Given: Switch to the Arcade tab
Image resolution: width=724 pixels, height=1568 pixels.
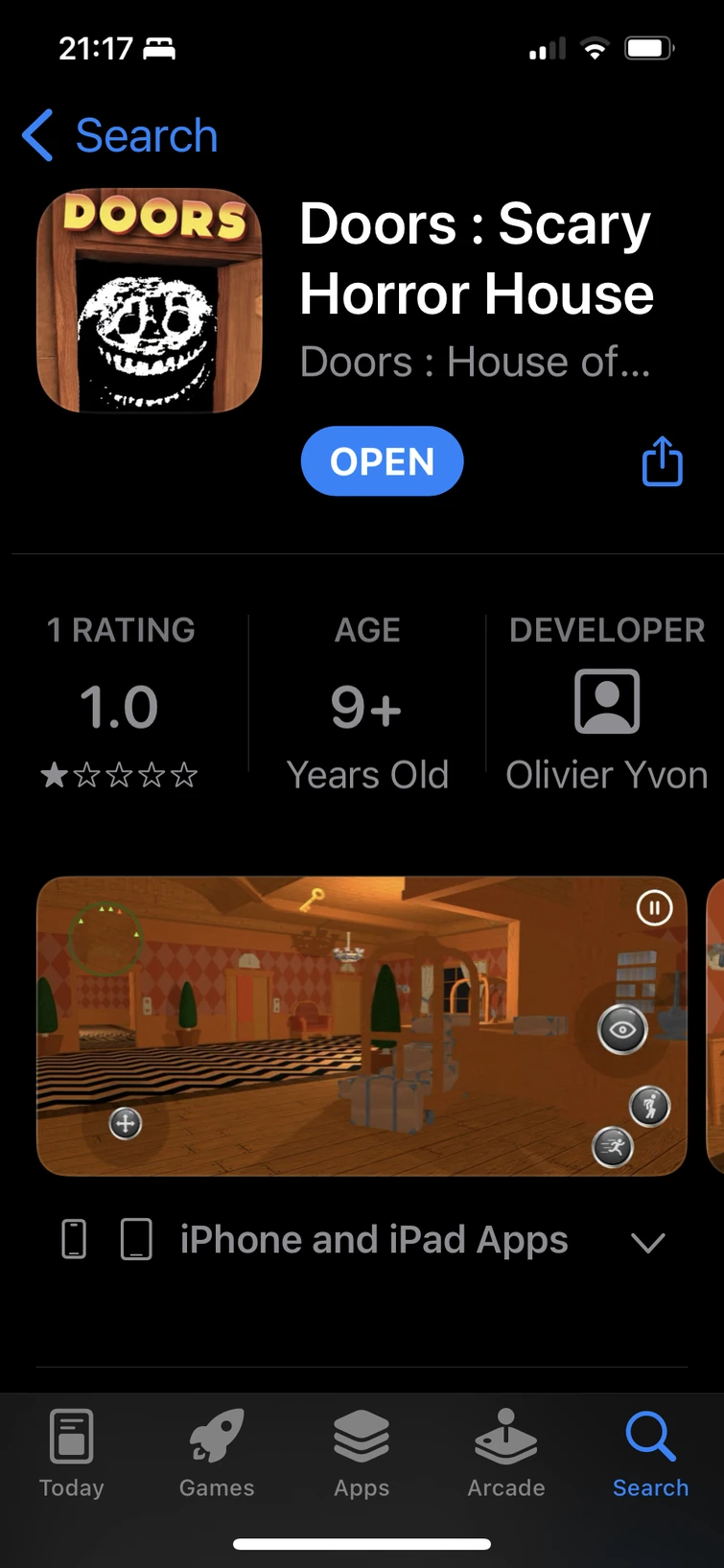Looking at the screenshot, I should tap(506, 1453).
